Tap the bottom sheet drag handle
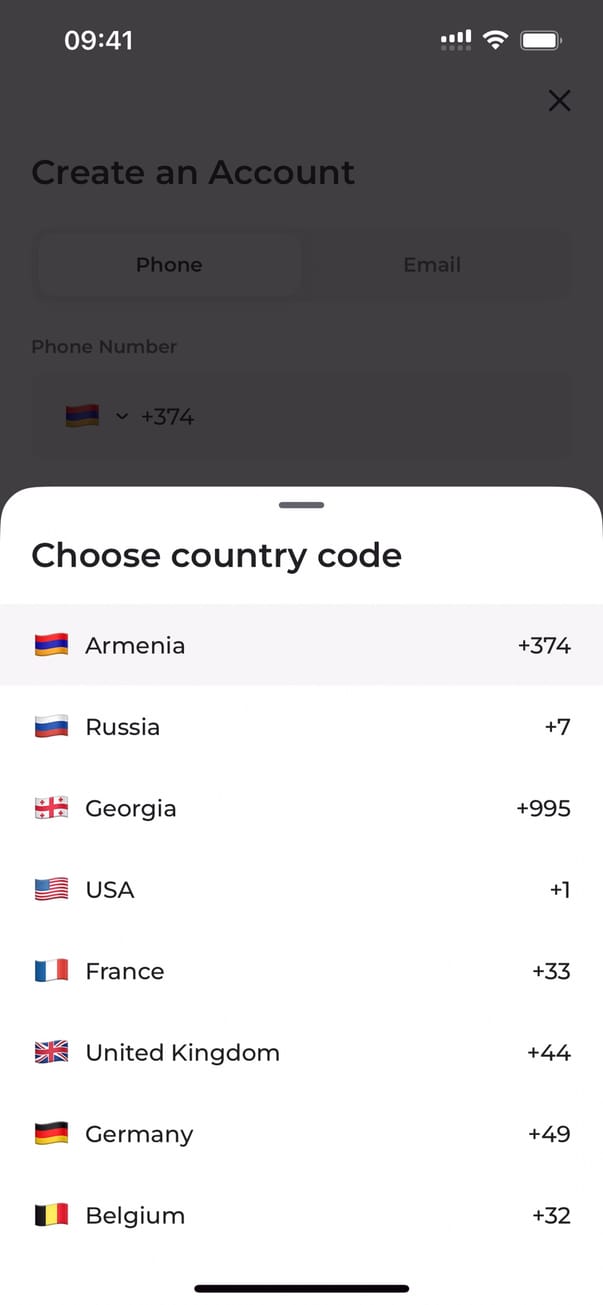This screenshot has height=1305, width=603. coord(301,505)
